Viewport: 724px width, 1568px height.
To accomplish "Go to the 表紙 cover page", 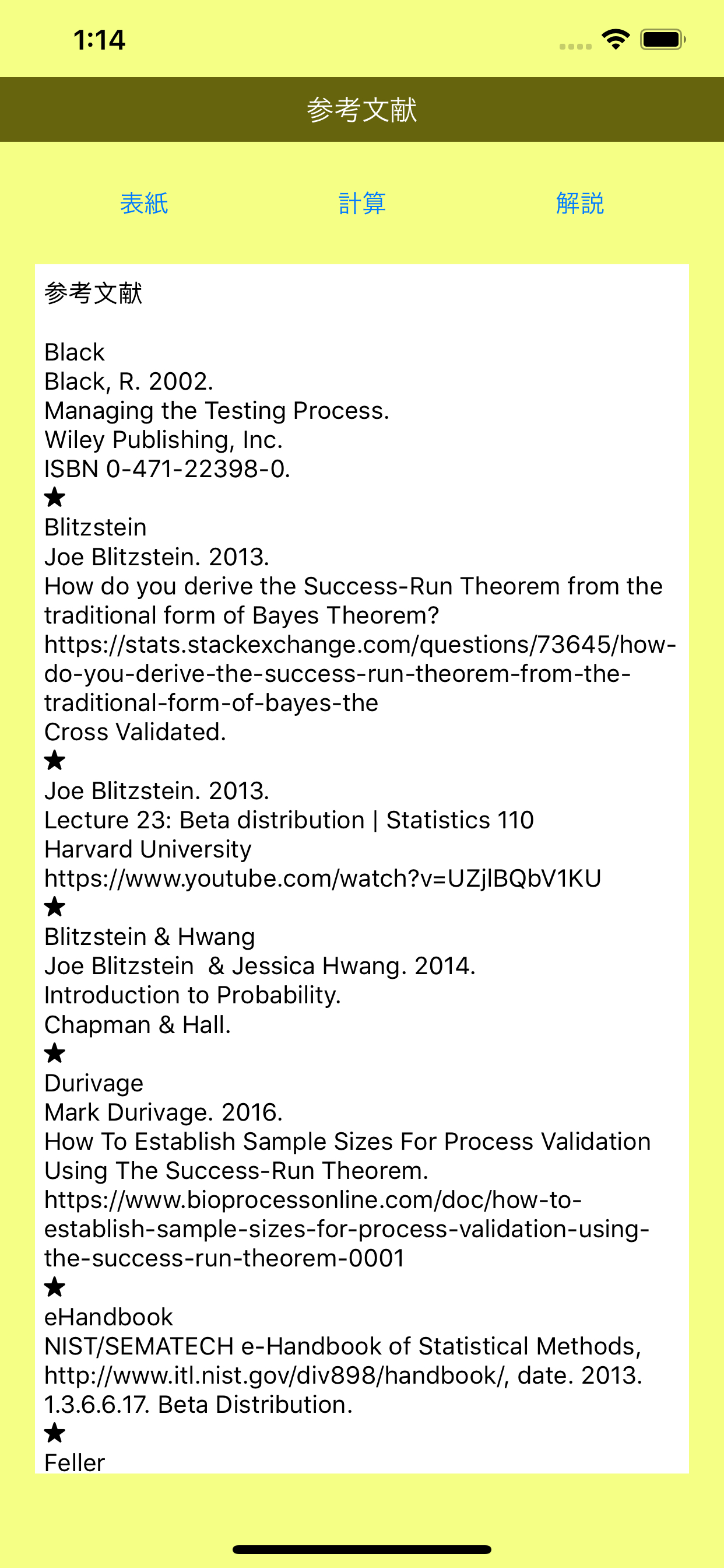I will click(144, 204).
